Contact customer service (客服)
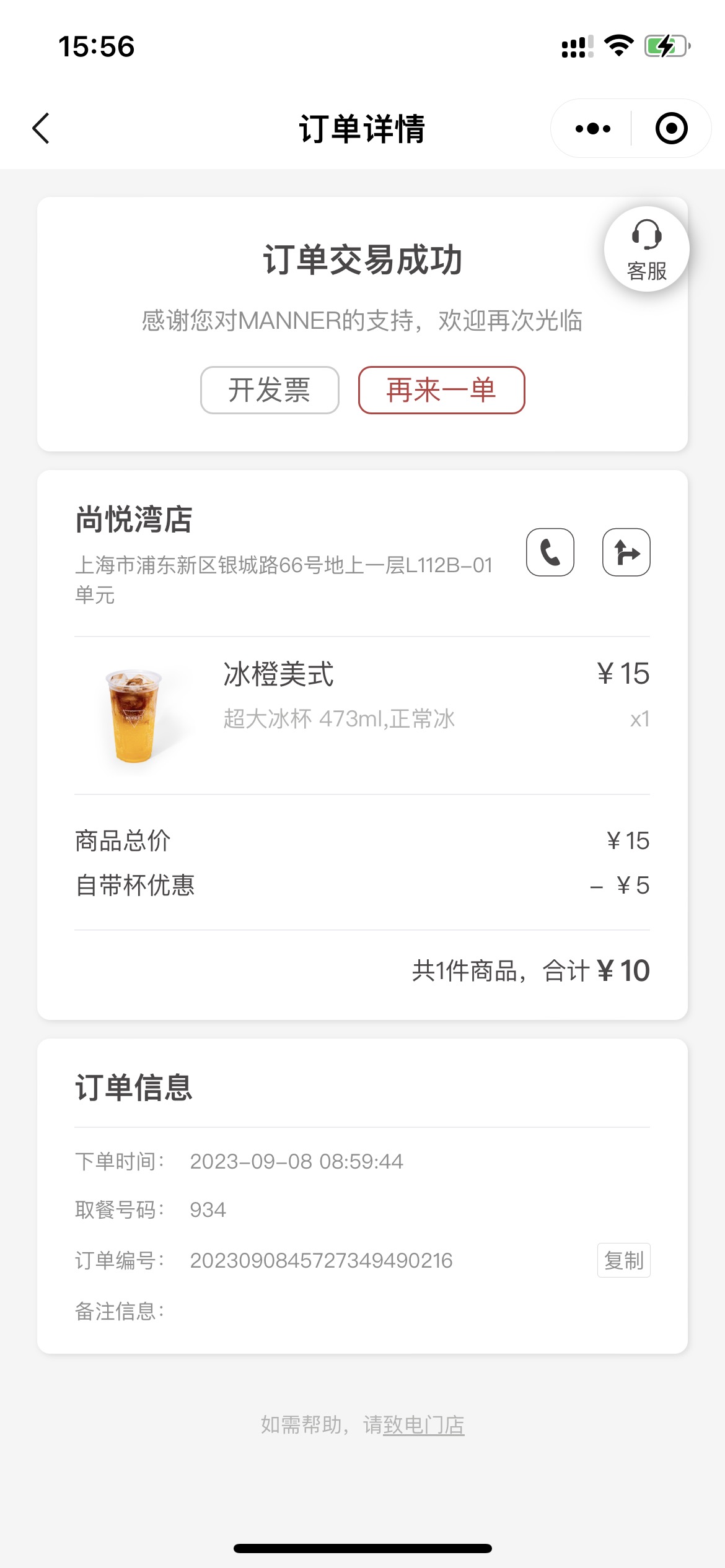This screenshot has width=725, height=1568. [x=646, y=249]
